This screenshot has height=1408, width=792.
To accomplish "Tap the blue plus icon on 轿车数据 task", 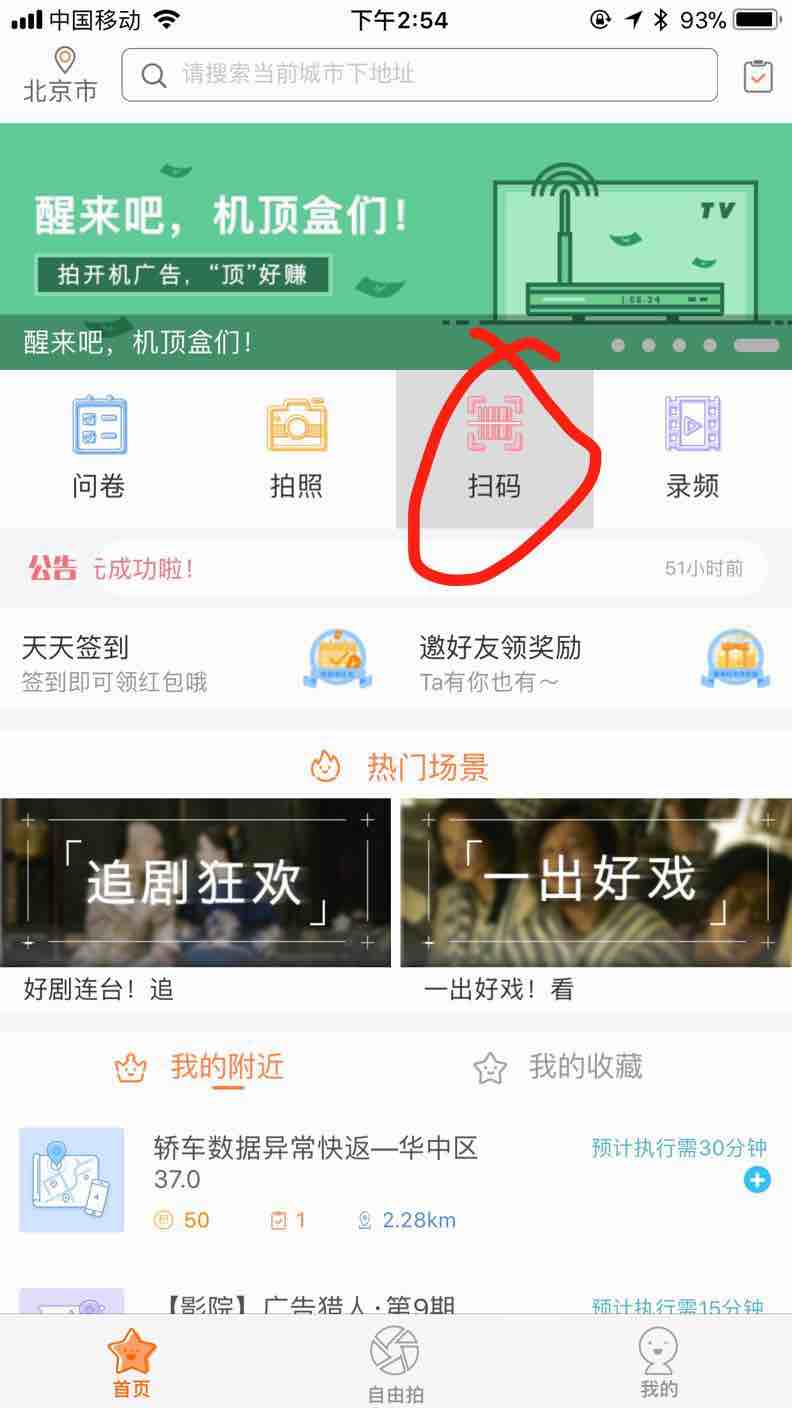I will coord(757,1180).
